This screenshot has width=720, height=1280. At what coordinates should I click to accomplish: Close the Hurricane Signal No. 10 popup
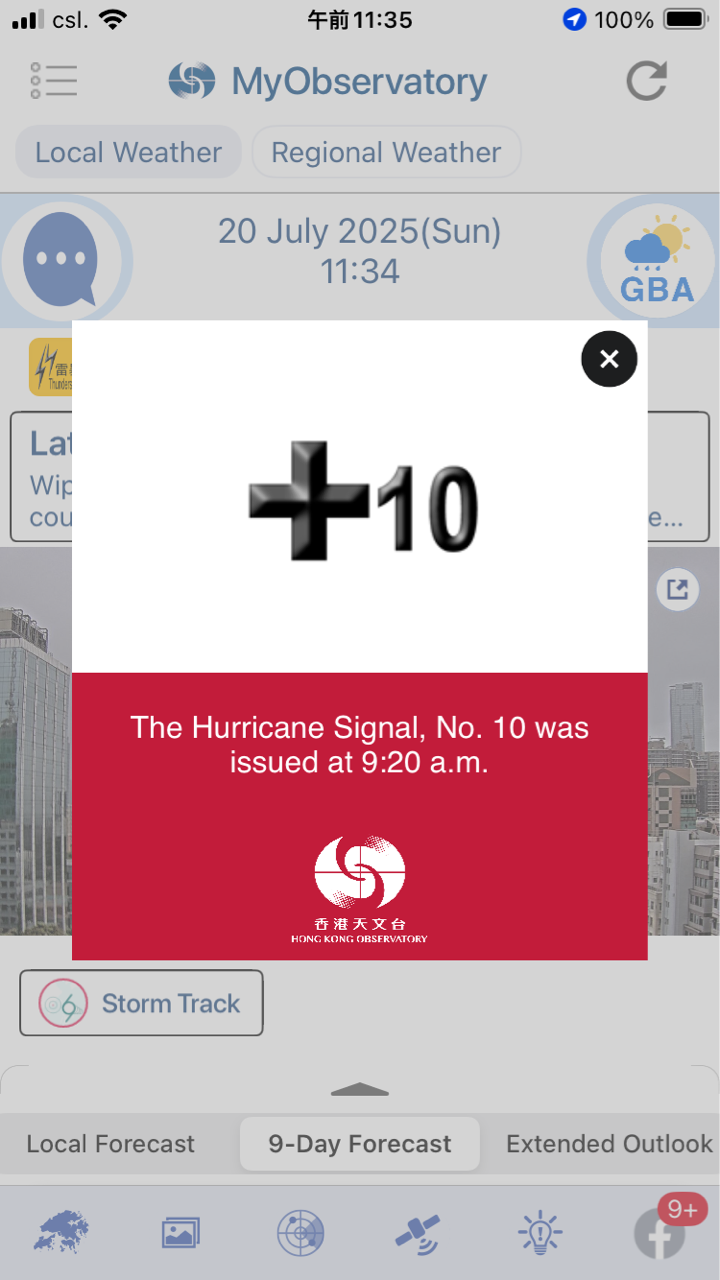[x=609, y=359]
